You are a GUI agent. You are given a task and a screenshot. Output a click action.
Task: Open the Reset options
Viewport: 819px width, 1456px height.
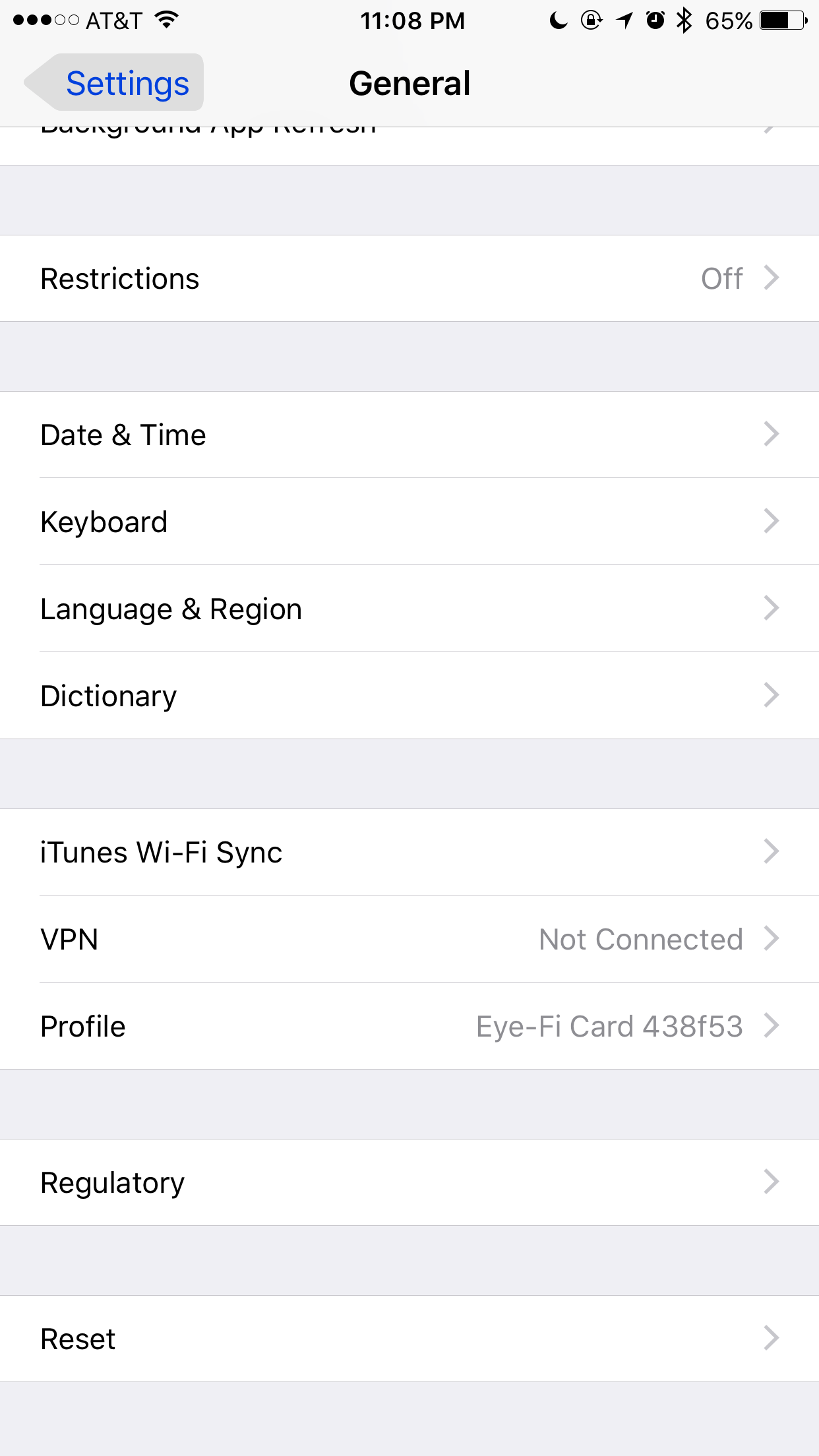tap(409, 1339)
